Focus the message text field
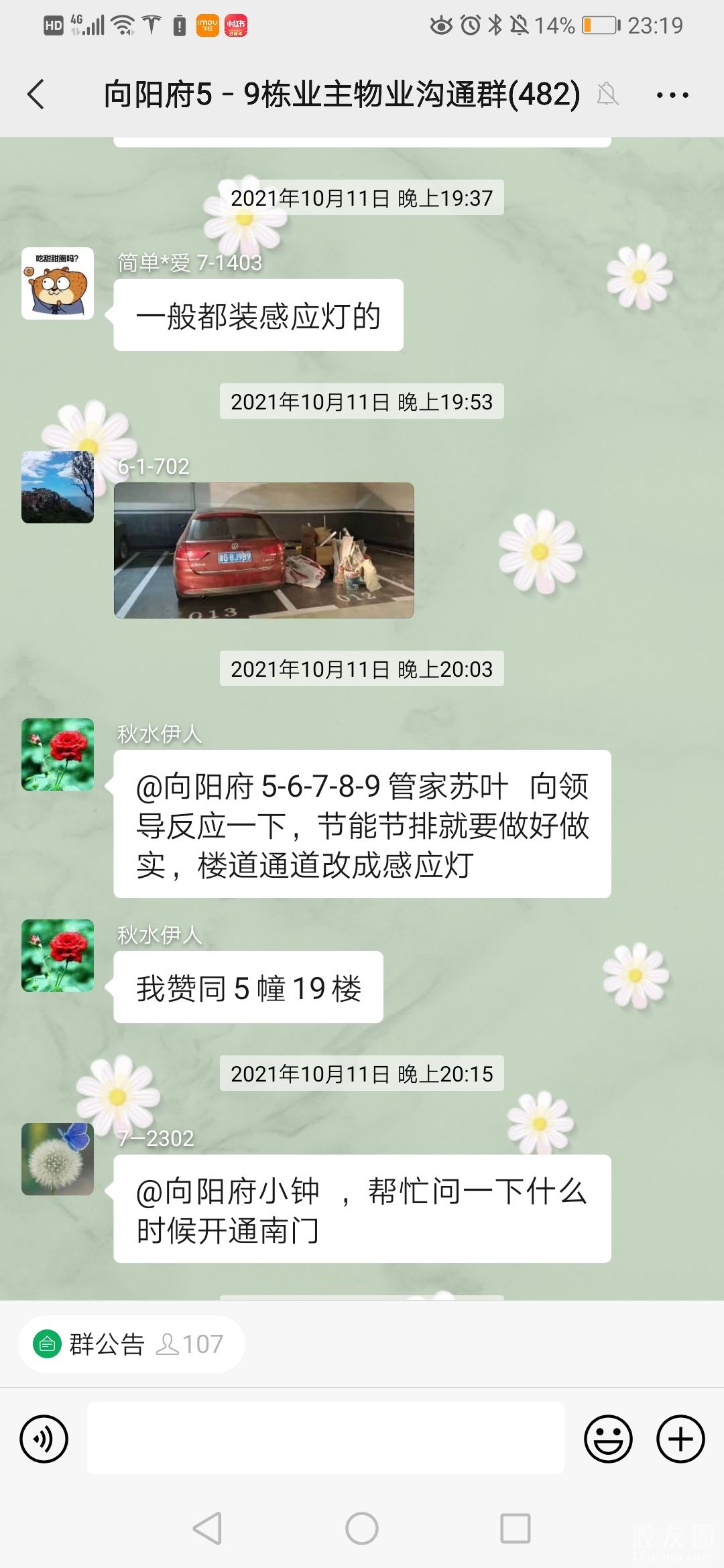The image size is (724, 1568). tap(326, 1438)
